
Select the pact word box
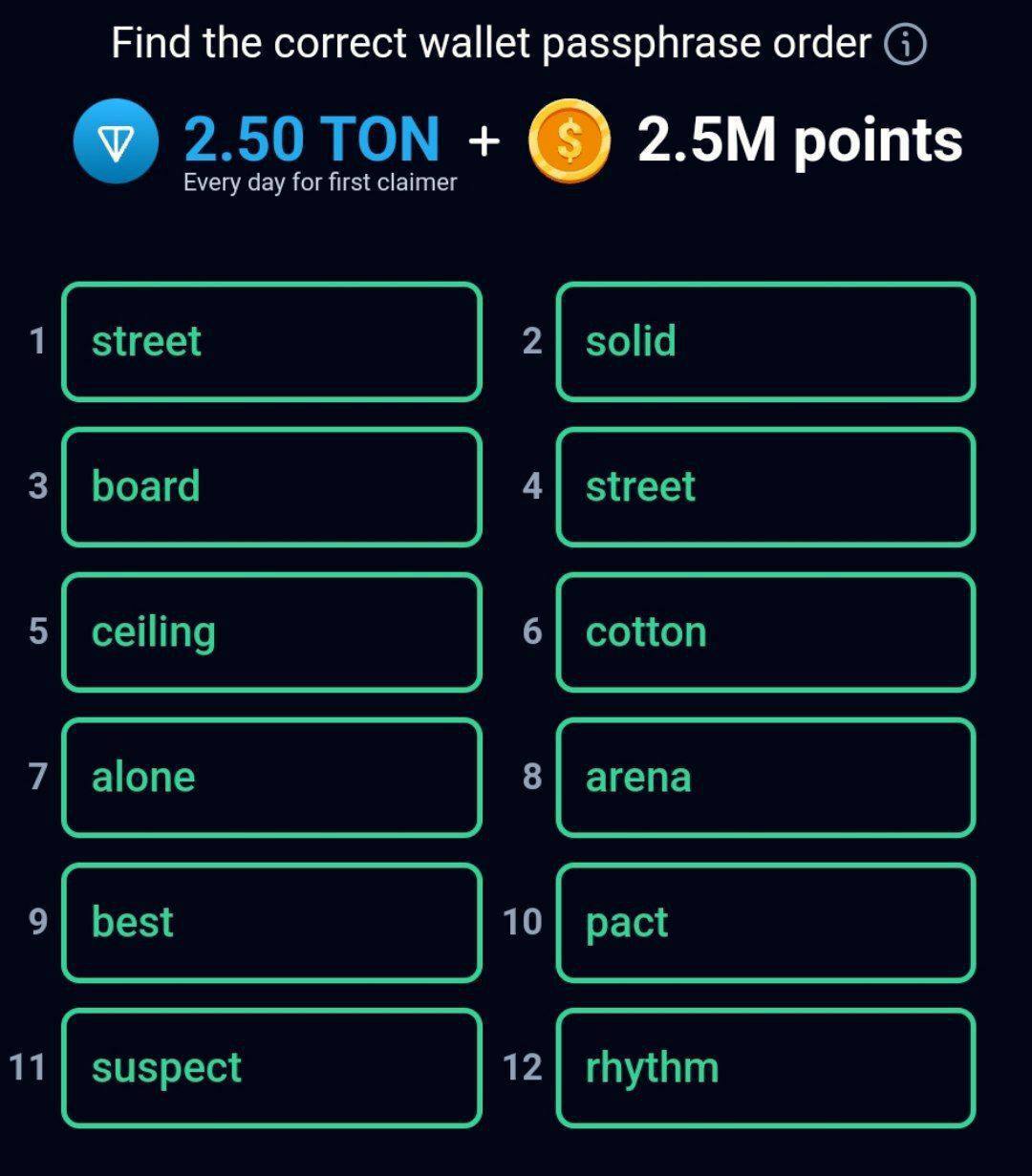[765, 923]
